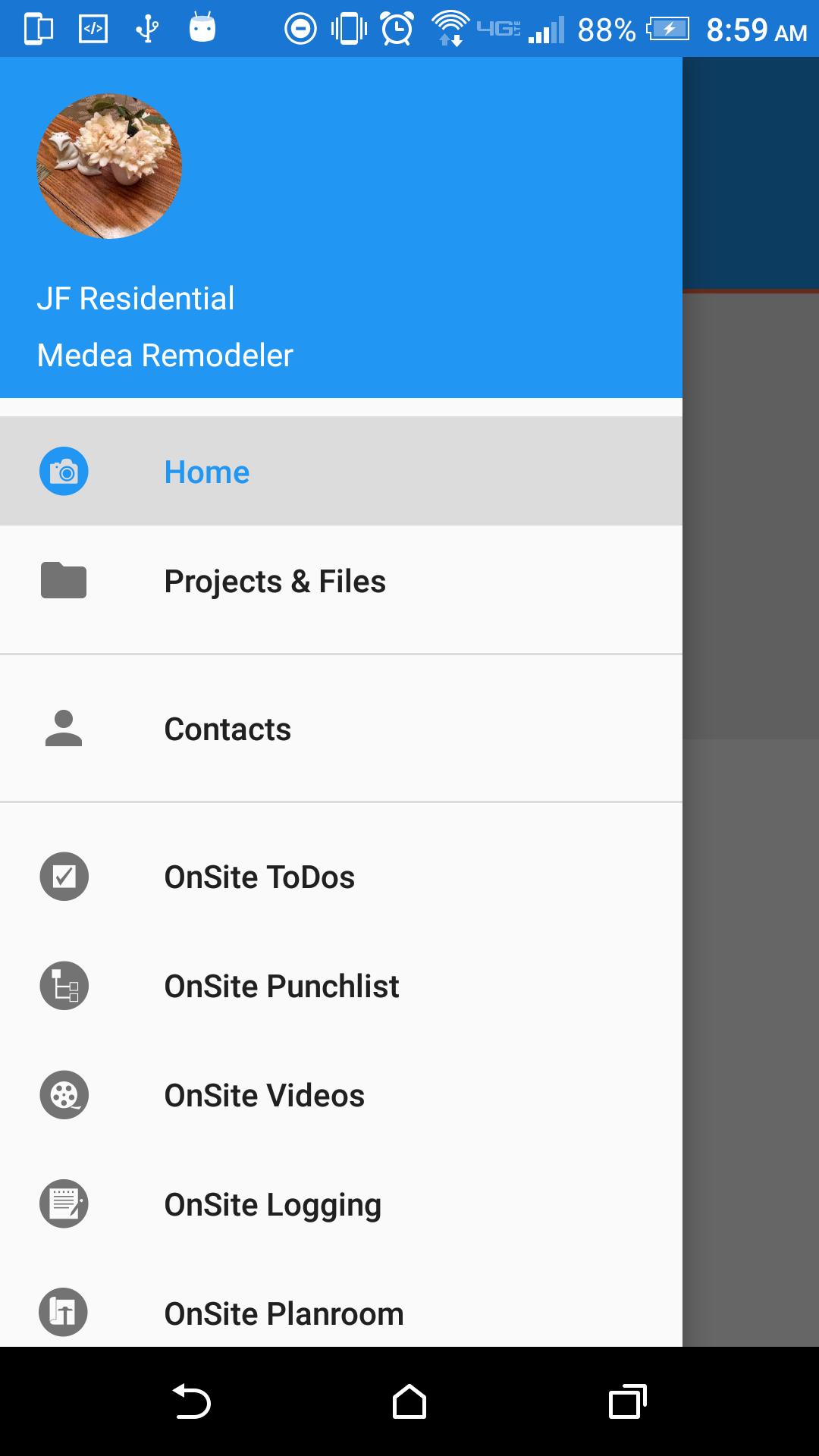
Task: Select the OnSite Planroom blueprint icon
Action: (x=64, y=1313)
